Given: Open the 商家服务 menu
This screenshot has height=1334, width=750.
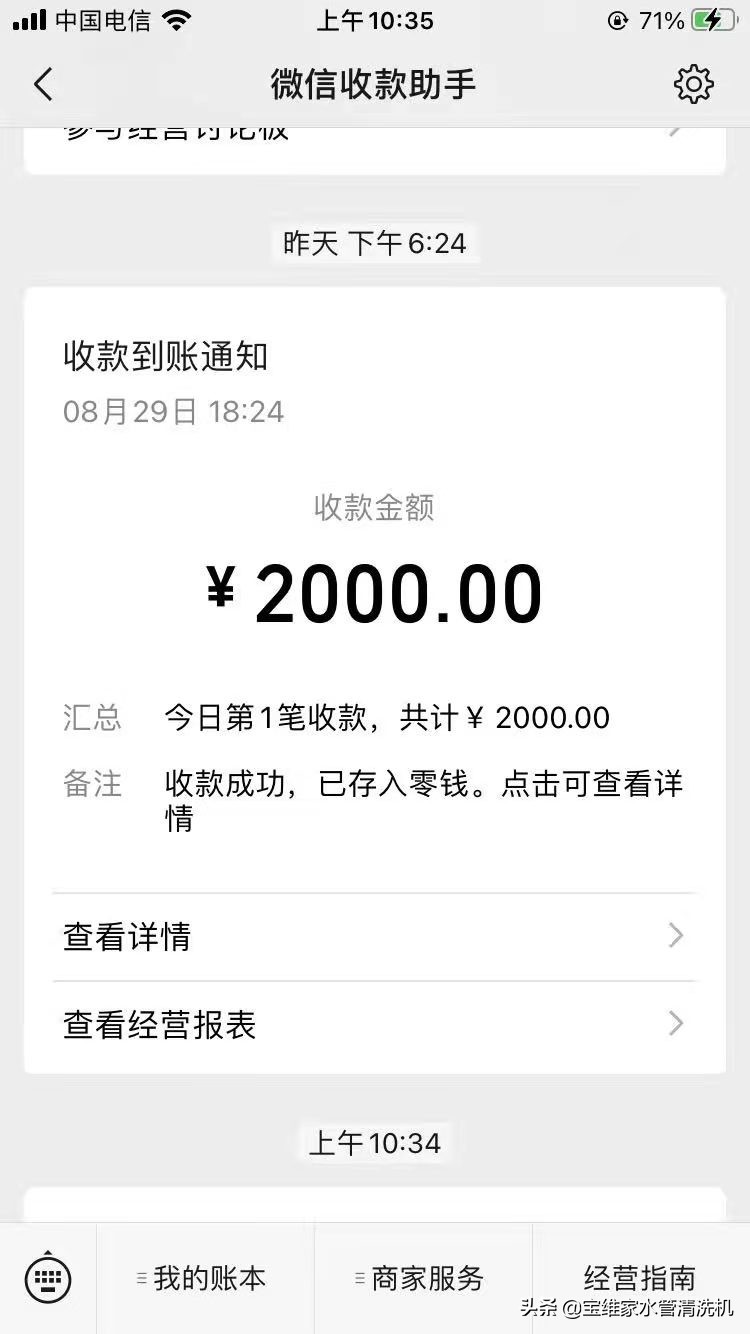Looking at the screenshot, I should [423, 1277].
